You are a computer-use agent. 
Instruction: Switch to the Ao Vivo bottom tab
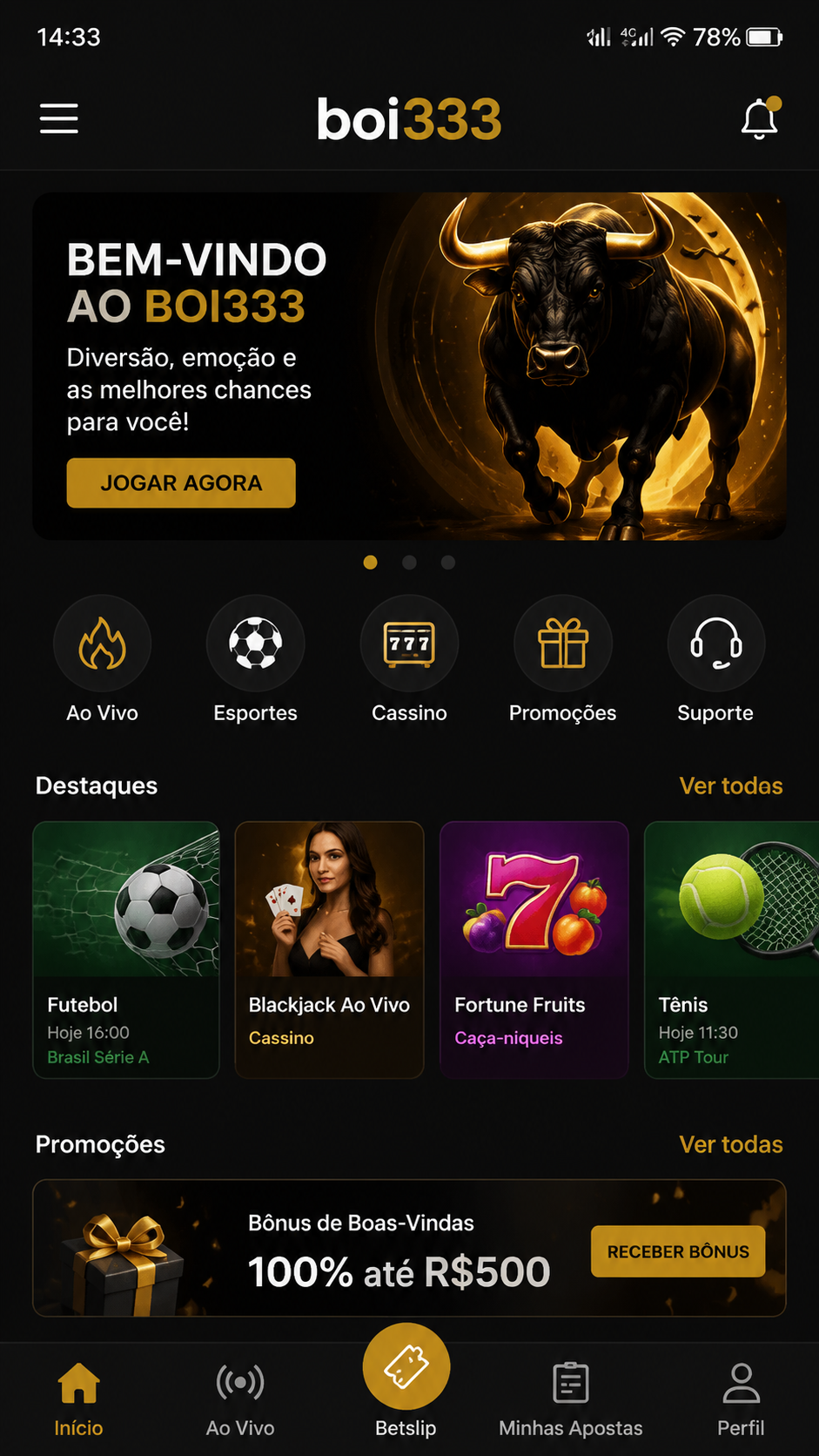click(x=240, y=1399)
